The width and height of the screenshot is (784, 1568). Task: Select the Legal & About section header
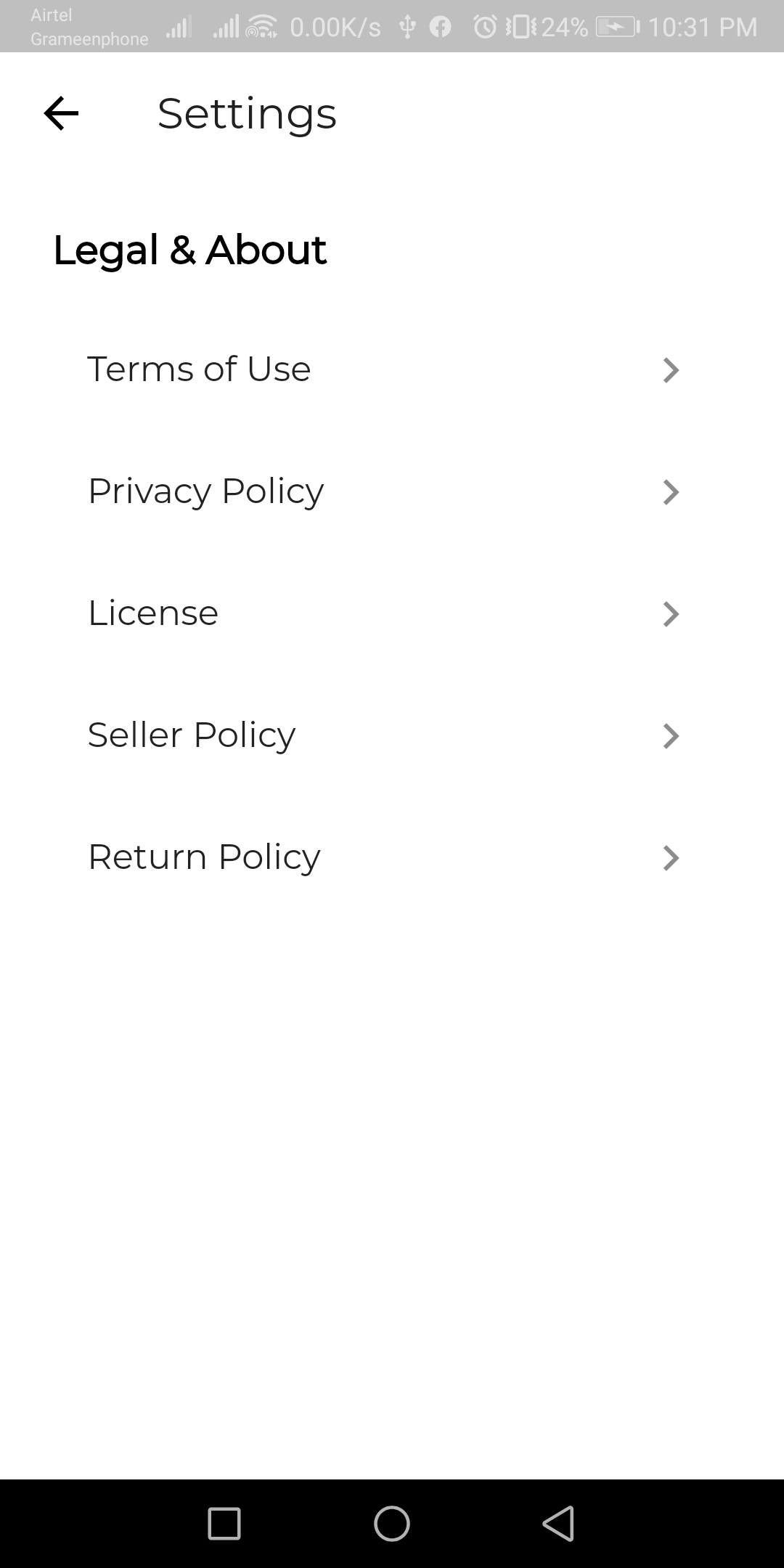(190, 250)
